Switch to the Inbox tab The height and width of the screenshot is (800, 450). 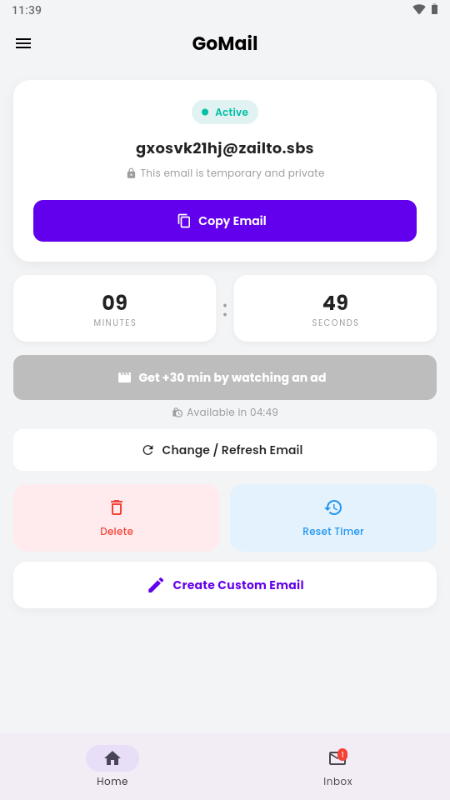(337, 767)
